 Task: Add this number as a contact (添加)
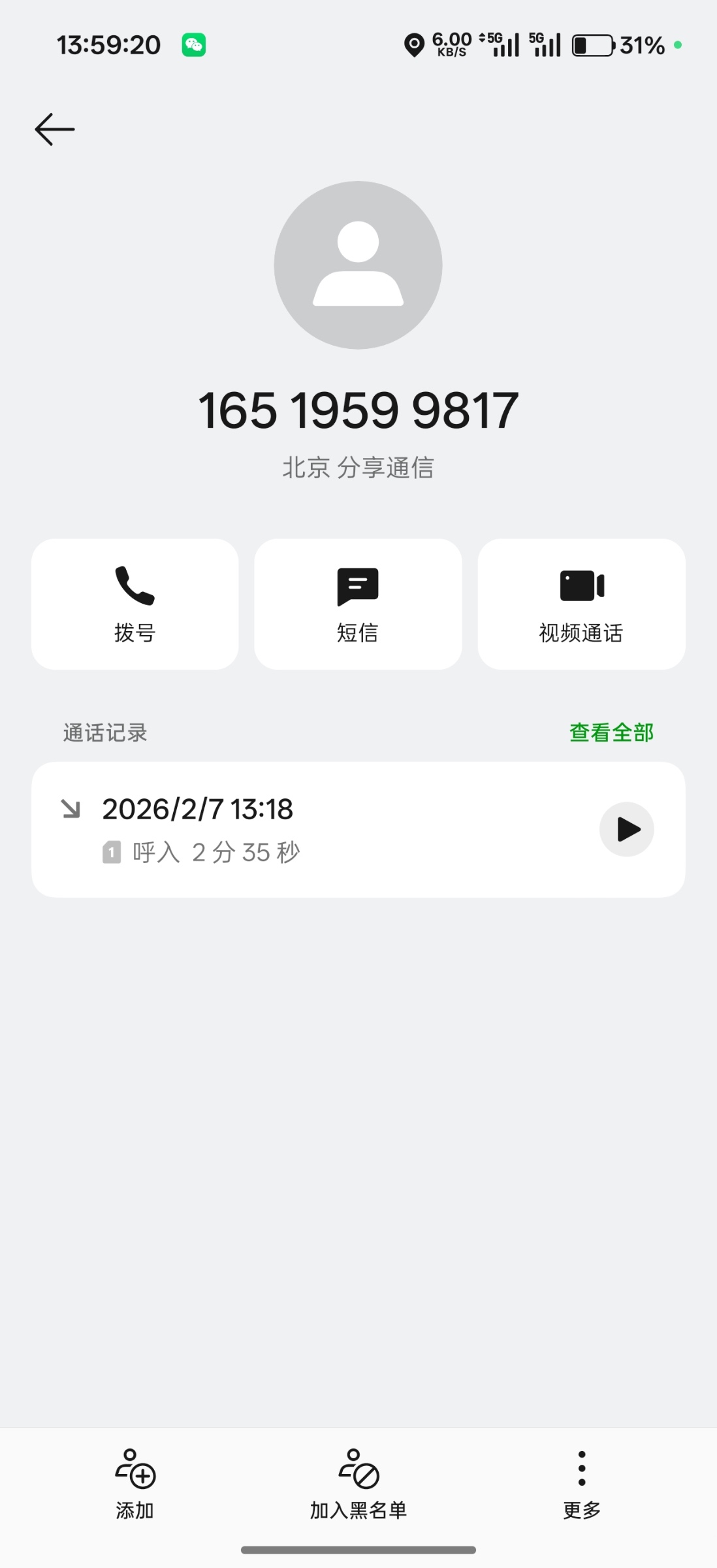click(135, 1484)
